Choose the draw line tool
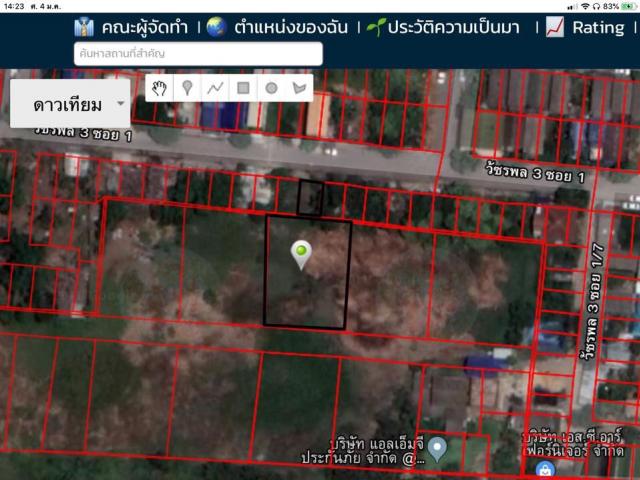The height and width of the screenshot is (480, 640). coord(215,88)
